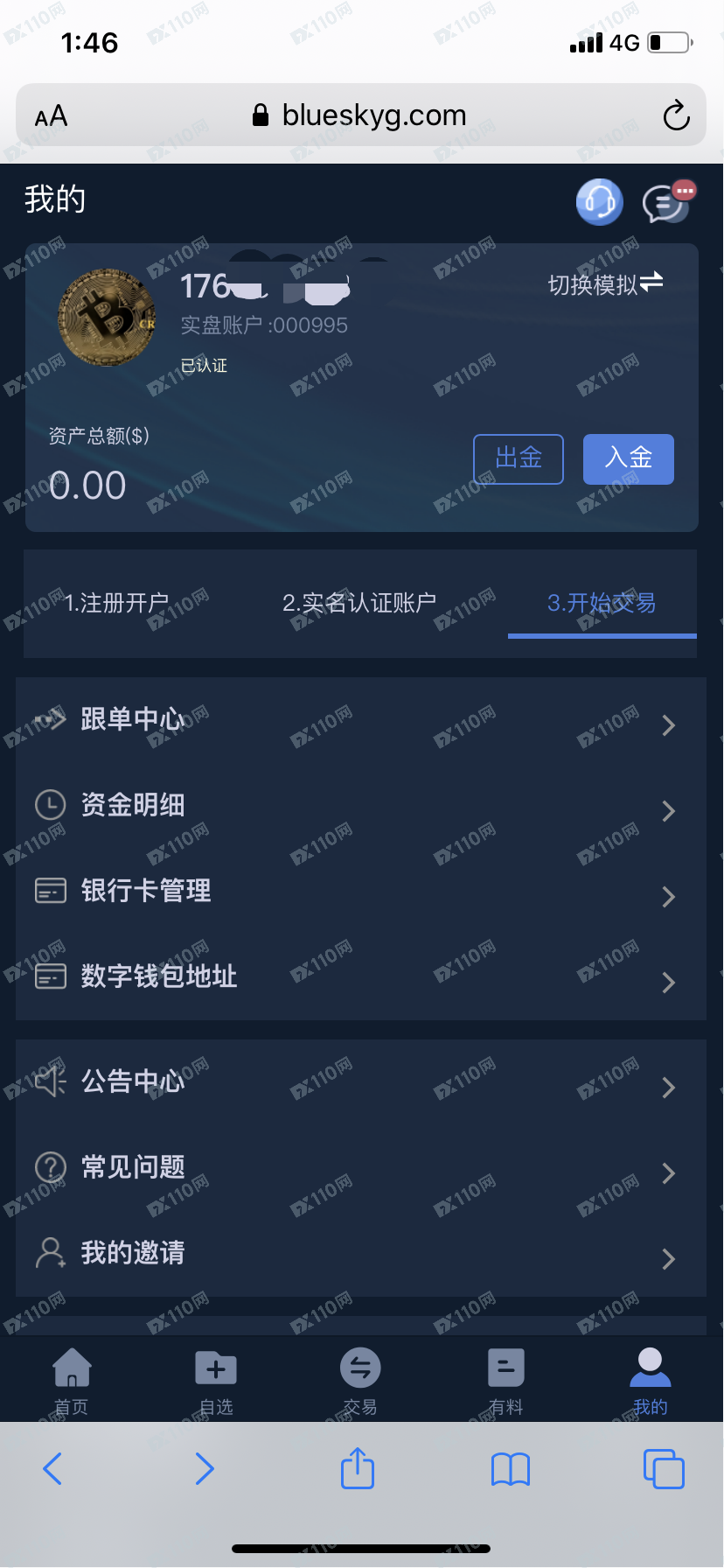Open 我的邀请 my invitations
724x1568 pixels.
coord(360,1254)
